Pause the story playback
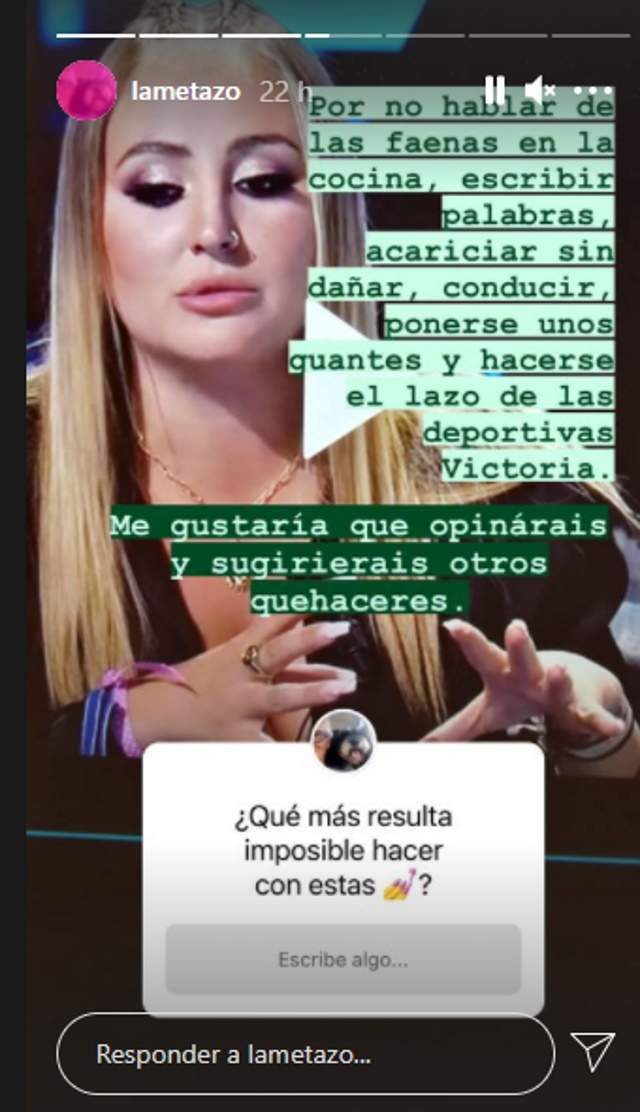Image resolution: width=640 pixels, height=1112 pixels. [494, 91]
